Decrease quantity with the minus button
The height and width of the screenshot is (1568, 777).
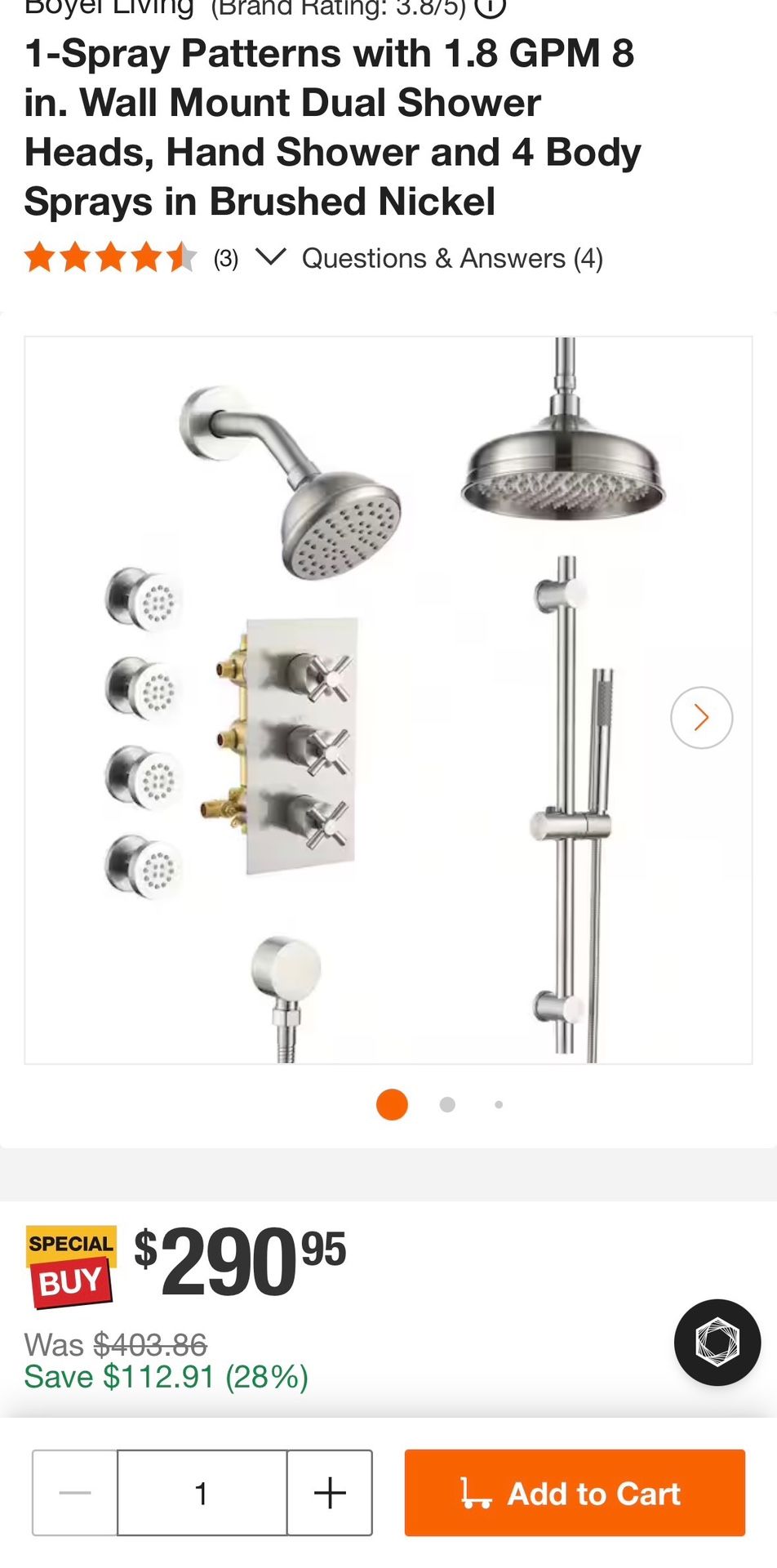click(x=75, y=1493)
